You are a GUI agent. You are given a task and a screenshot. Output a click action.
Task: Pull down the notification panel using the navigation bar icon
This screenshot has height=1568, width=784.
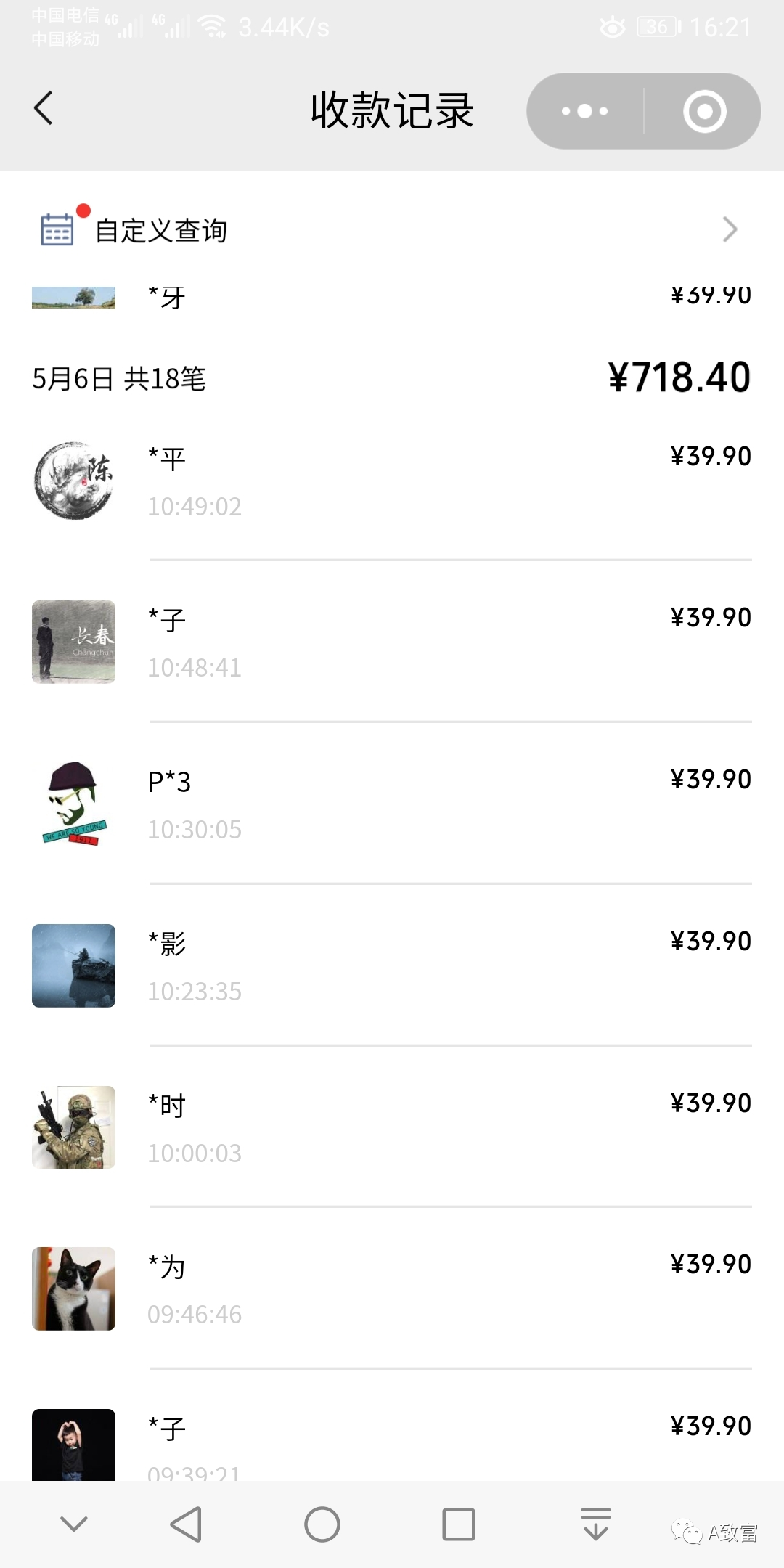595,1524
